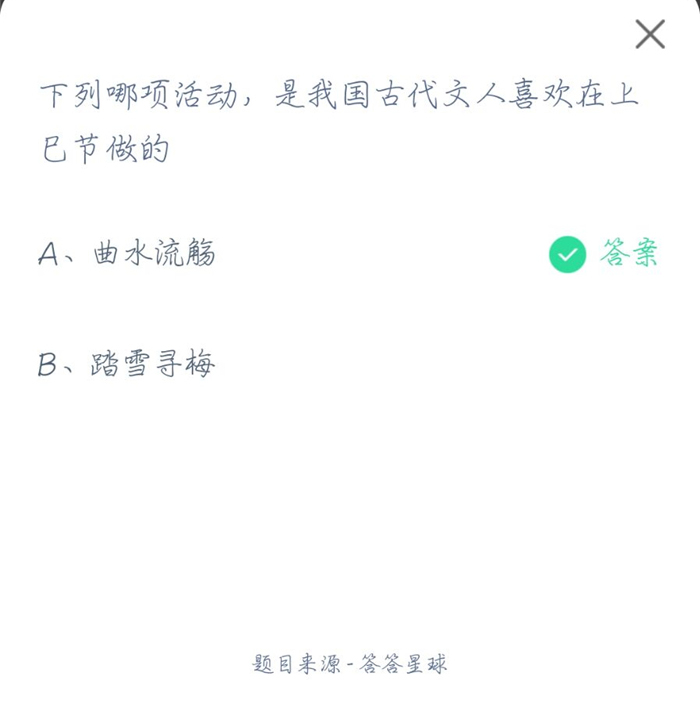Image resolution: width=700 pixels, height=711 pixels.
Task: Choose option B、踏雪寻梅
Action: click(x=127, y=364)
